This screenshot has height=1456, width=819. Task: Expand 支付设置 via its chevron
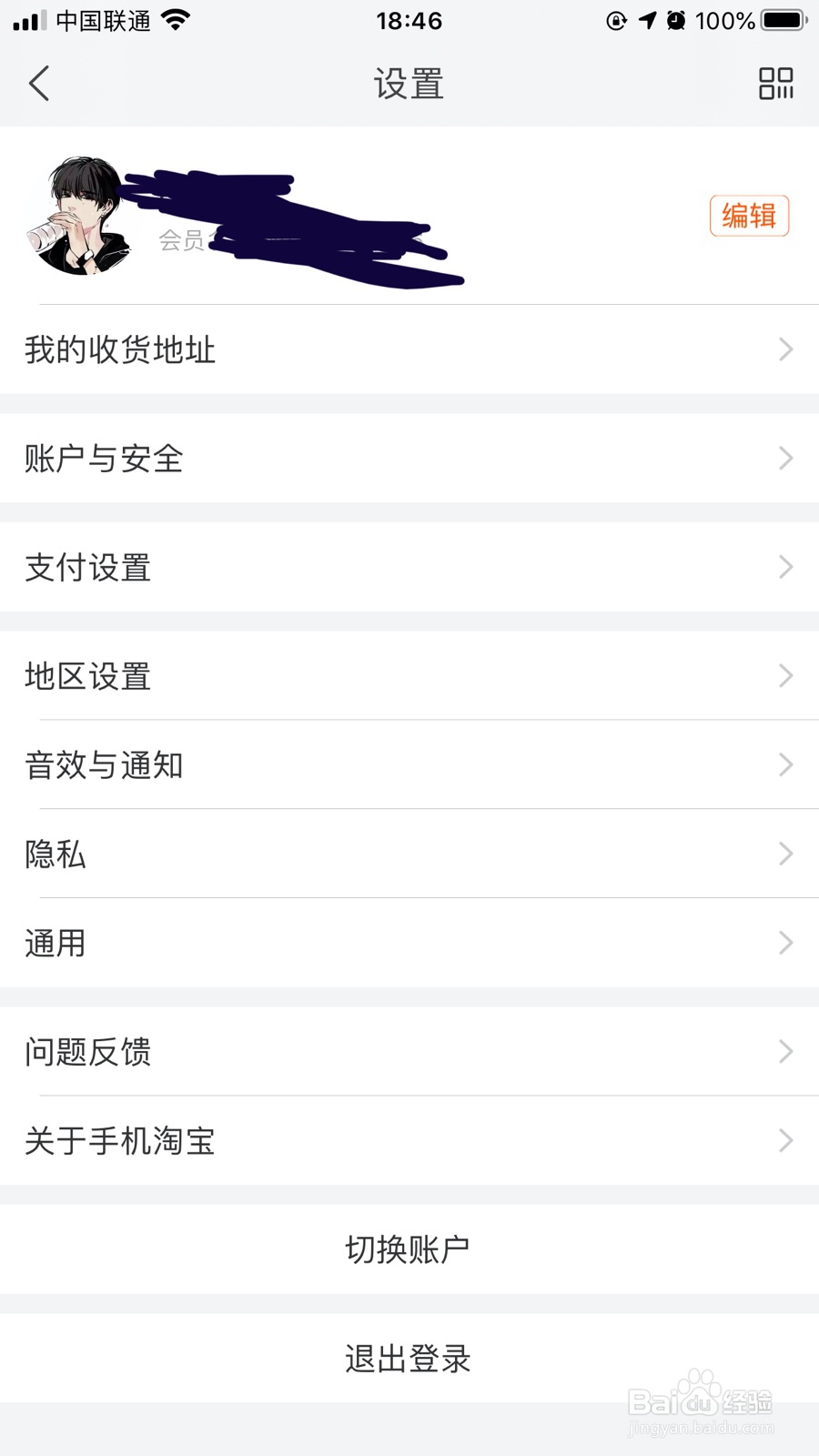785,567
